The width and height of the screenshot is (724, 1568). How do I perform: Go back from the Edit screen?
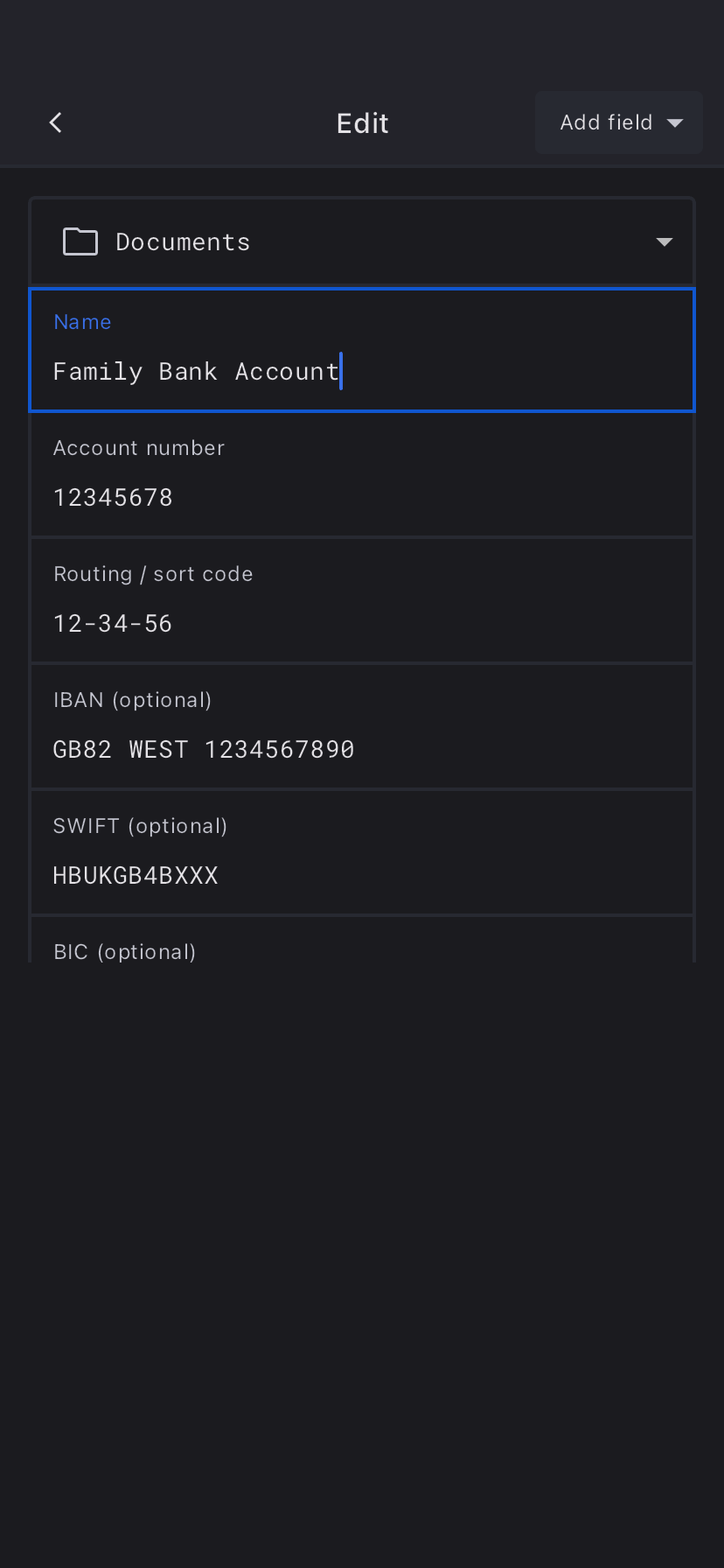pos(56,122)
